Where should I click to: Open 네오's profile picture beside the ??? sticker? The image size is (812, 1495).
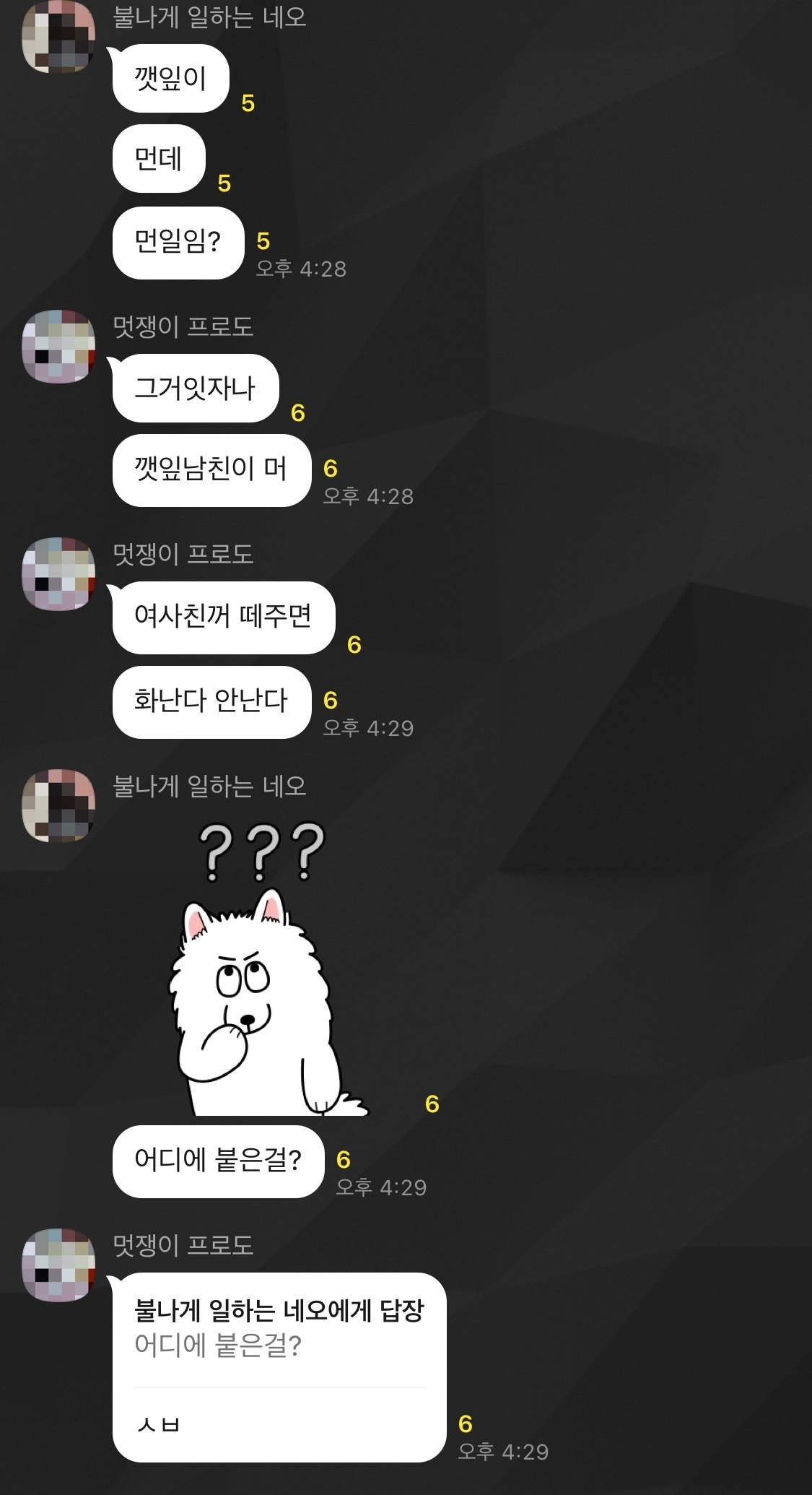[58, 806]
